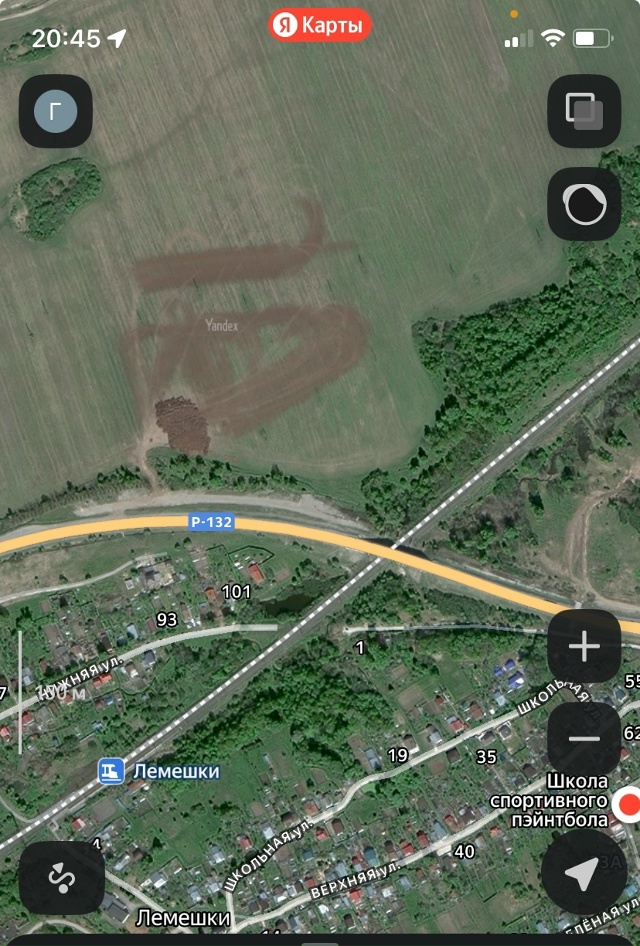Center the map on my location
Image resolution: width=640 pixels, height=946 pixels.
(x=584, y=872)
